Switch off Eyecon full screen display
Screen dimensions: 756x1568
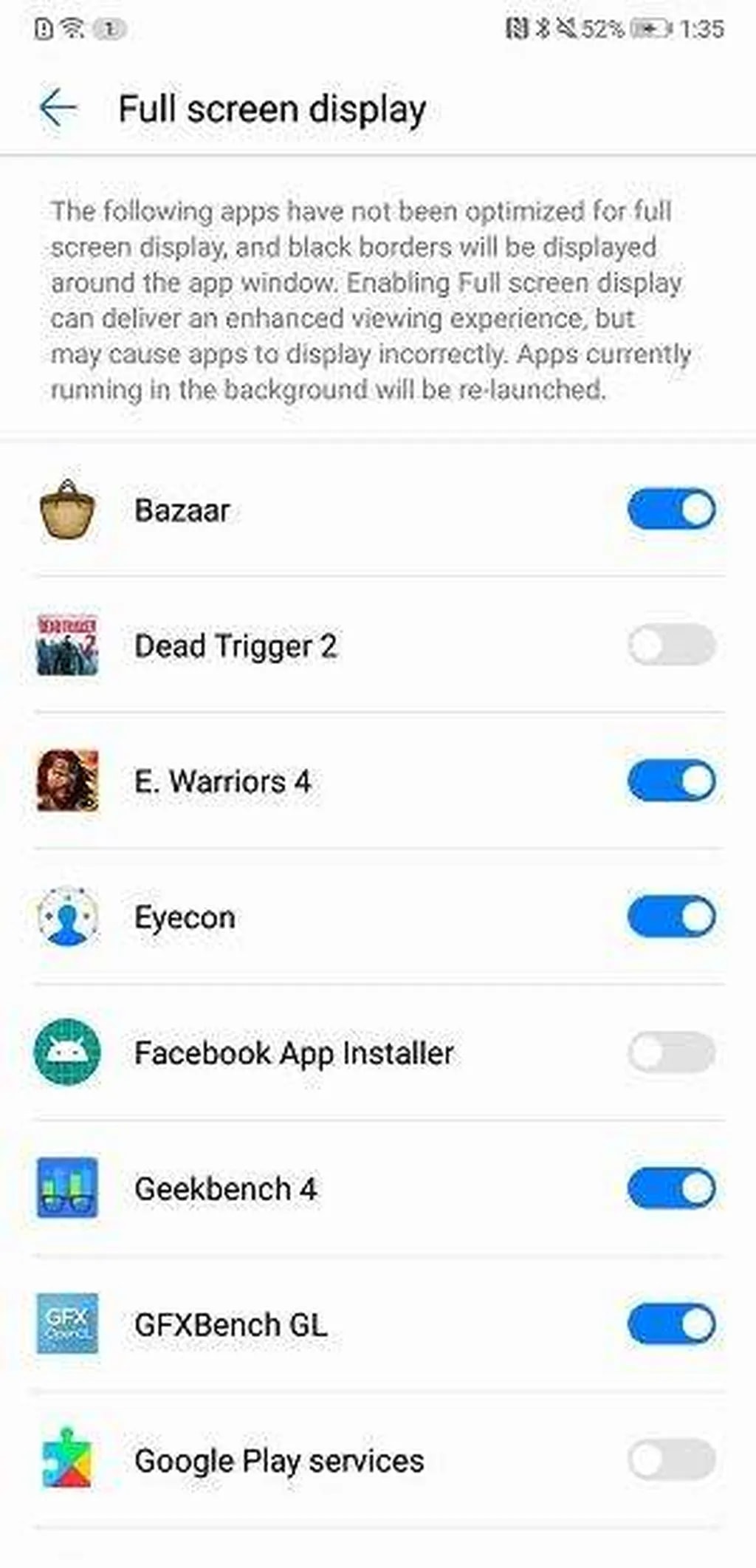tap(670, 917)
